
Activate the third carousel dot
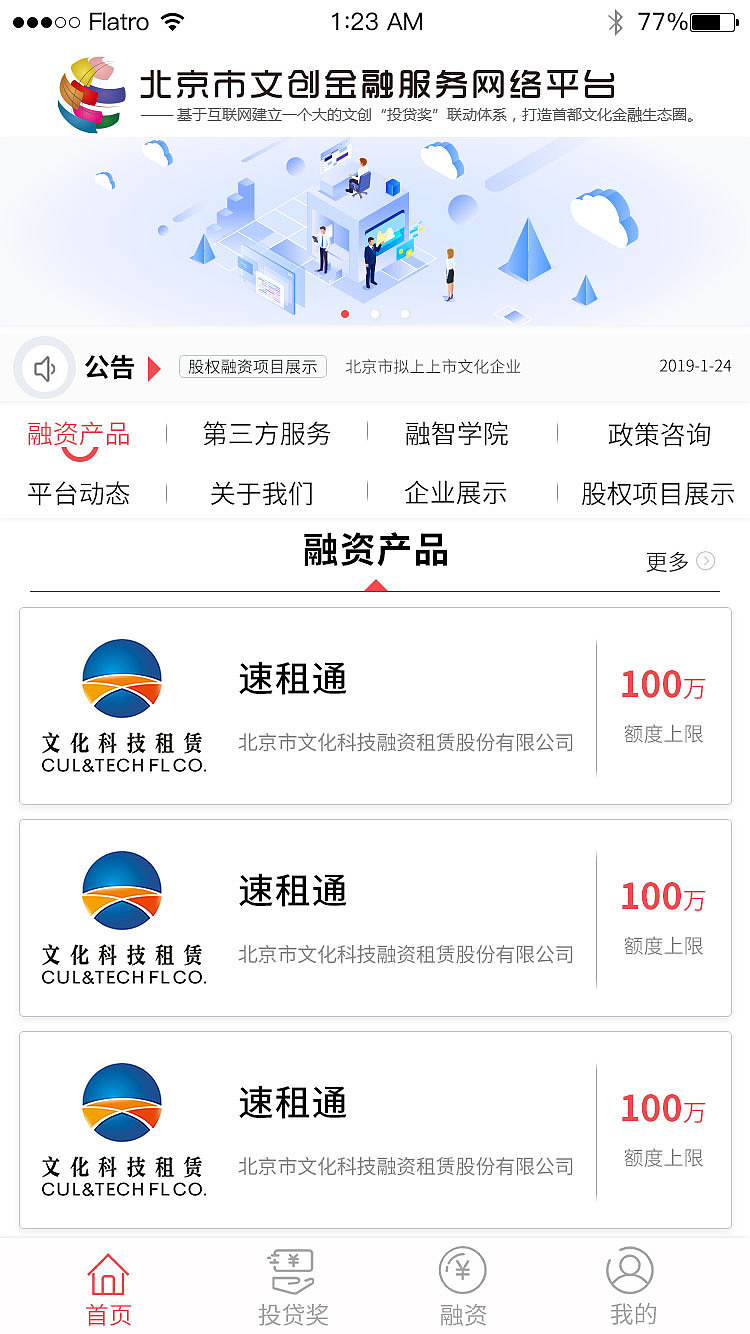point(404,313)
